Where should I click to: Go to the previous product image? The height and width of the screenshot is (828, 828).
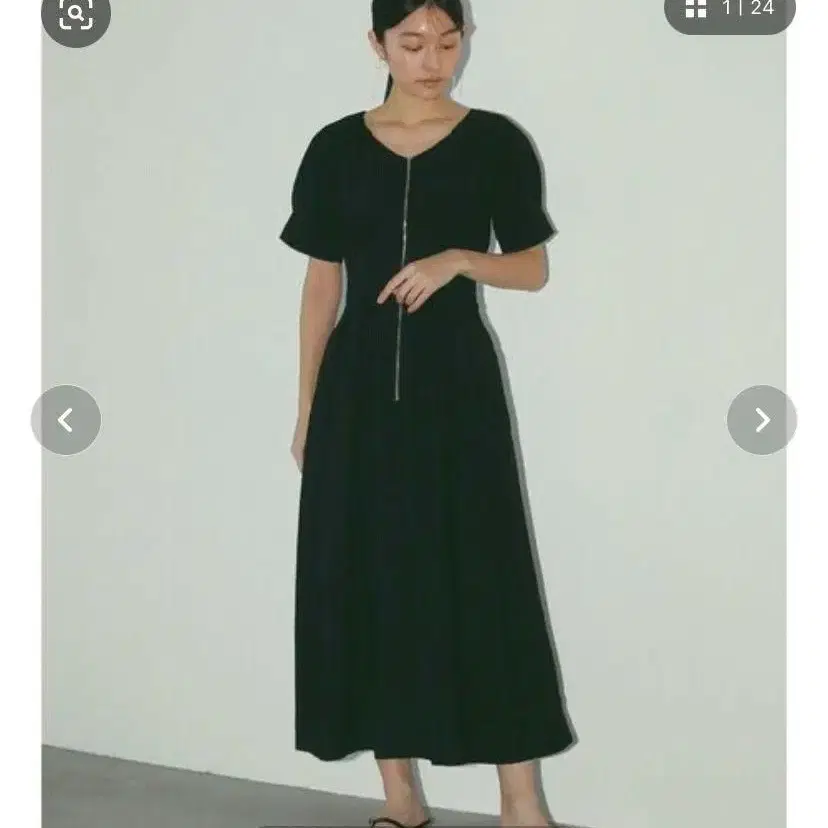point(66,420)
